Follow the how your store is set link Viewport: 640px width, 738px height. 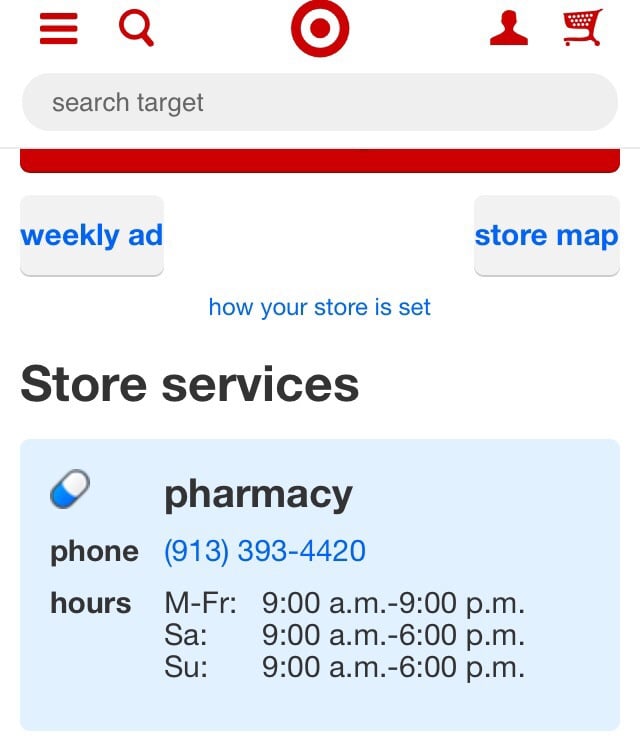319,307
